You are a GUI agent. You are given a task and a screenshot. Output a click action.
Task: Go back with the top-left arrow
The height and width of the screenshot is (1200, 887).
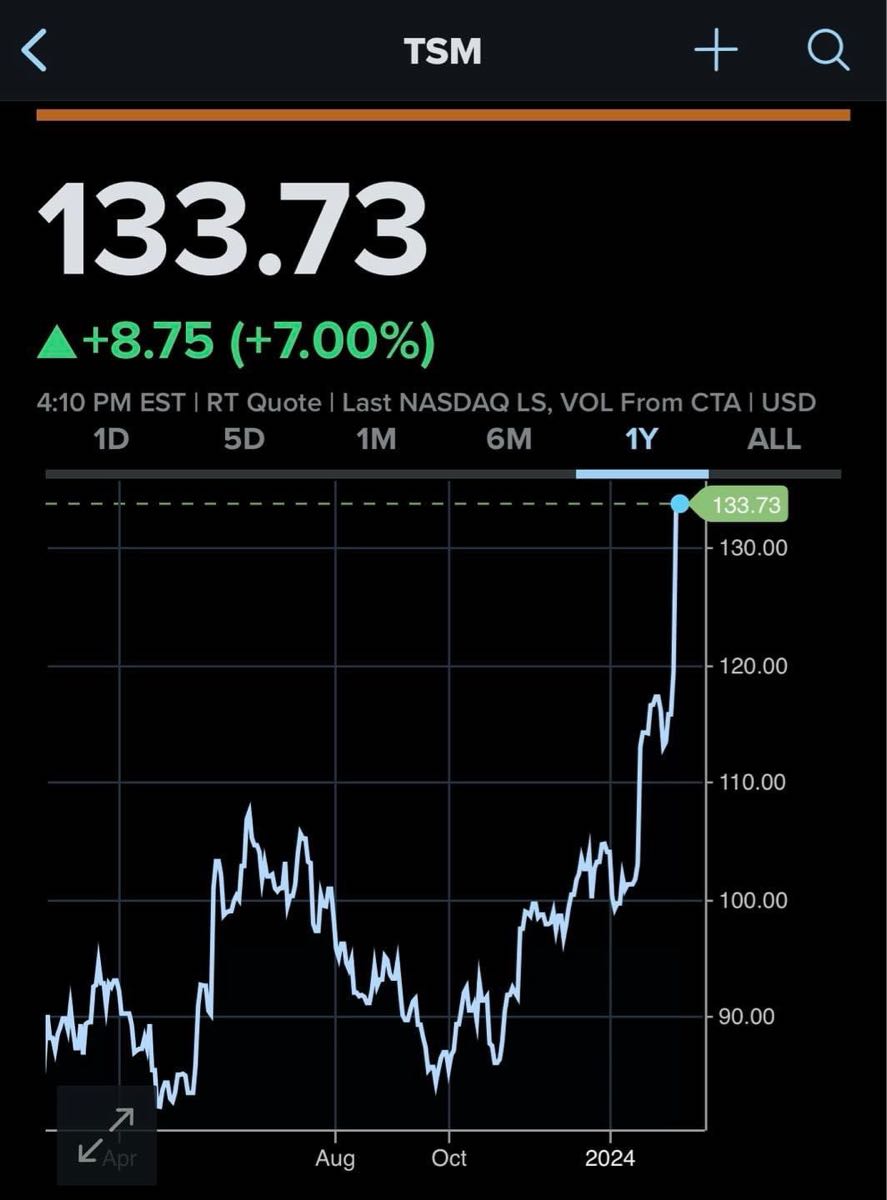[x=34, y=51]
